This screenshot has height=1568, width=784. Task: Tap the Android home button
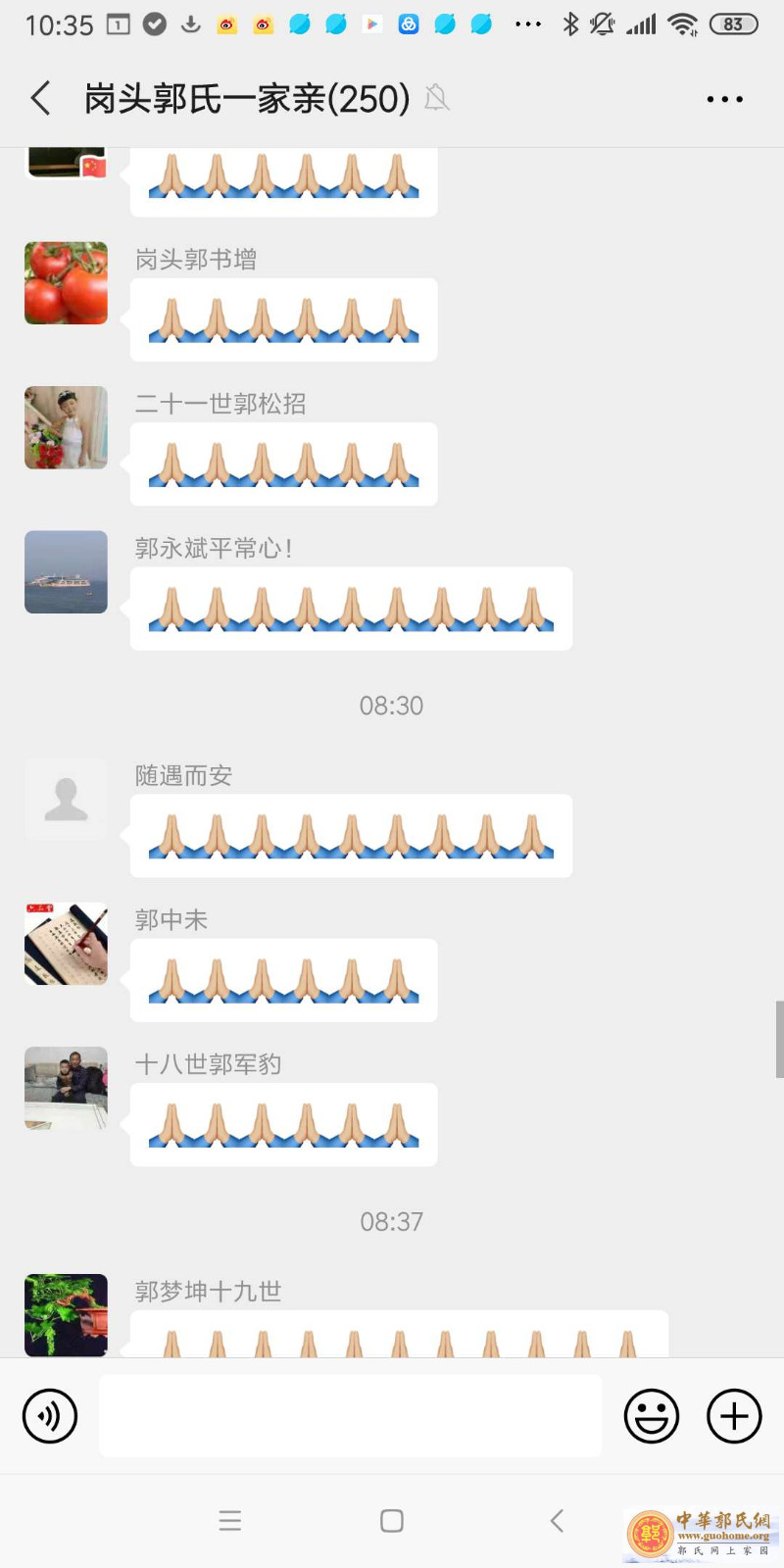point(391,1520)
